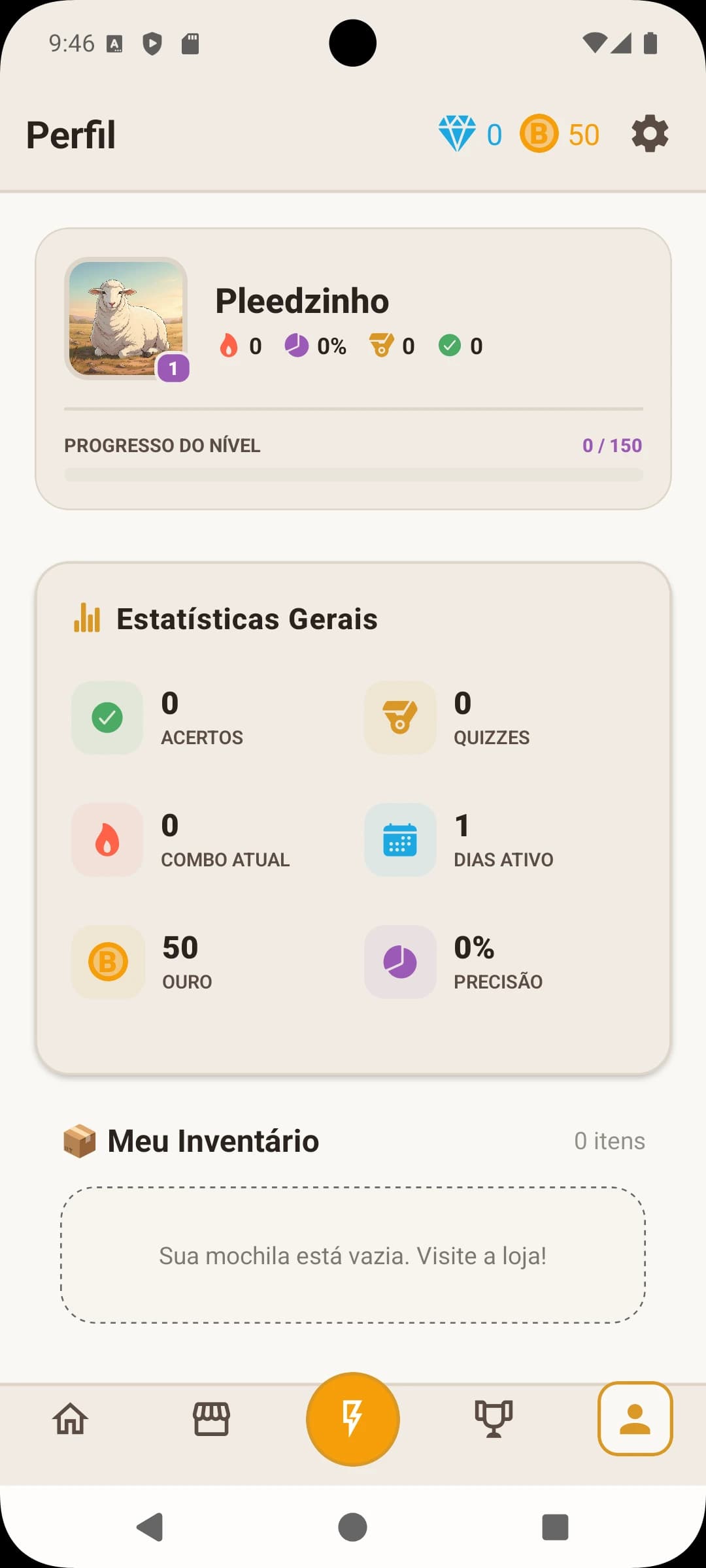Click the calendar Dias Ativo icon

399,840
